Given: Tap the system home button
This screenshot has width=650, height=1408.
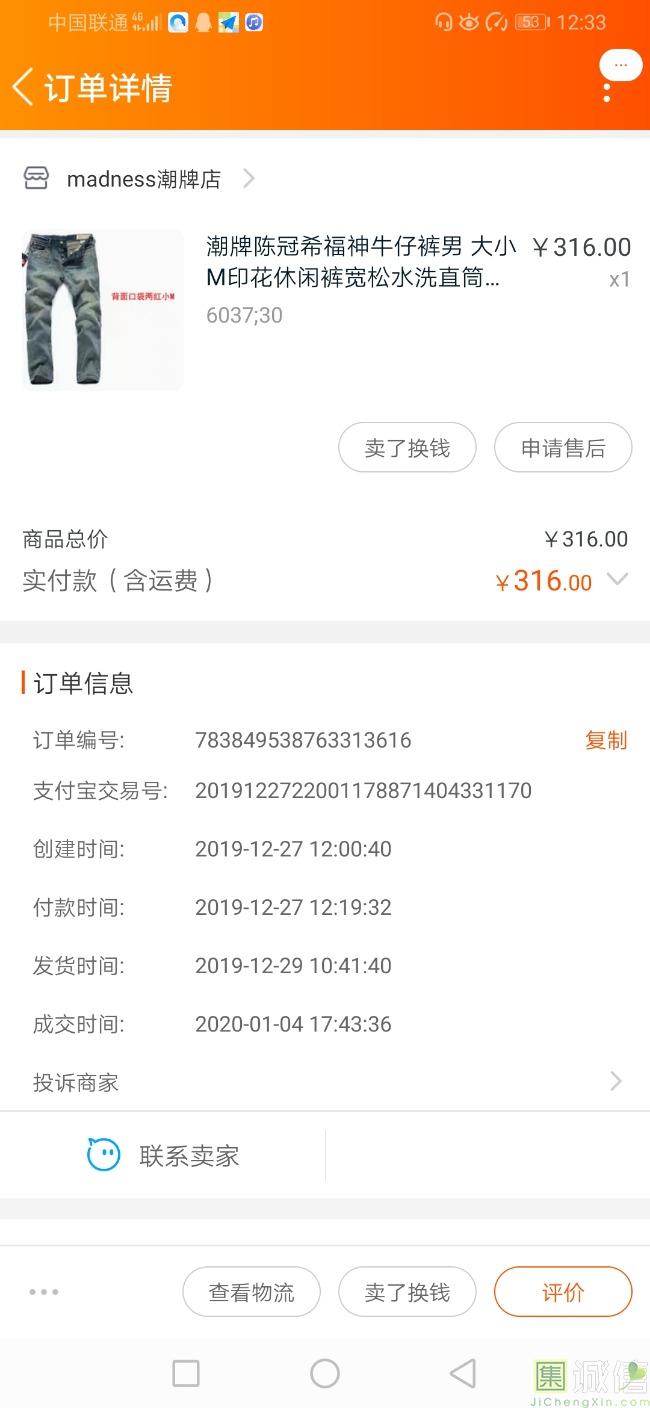Looking at the screenshot, I should (x=325, y=1373).
